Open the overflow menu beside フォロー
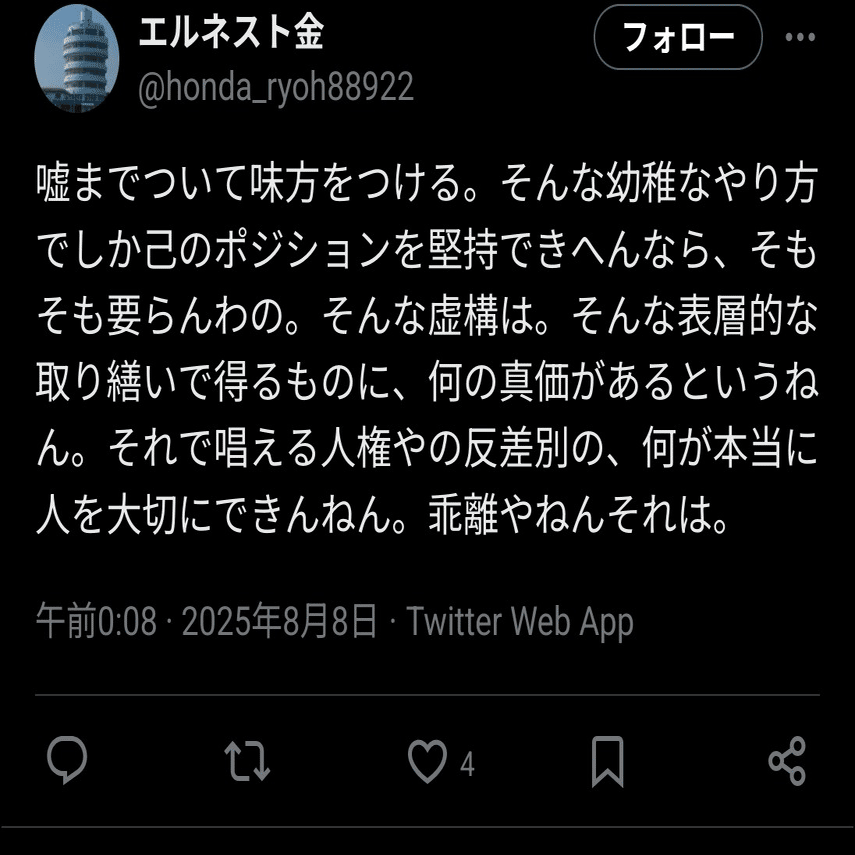This screenshot has width=855, height=855. pyautogui.click(x=800, y=38)
